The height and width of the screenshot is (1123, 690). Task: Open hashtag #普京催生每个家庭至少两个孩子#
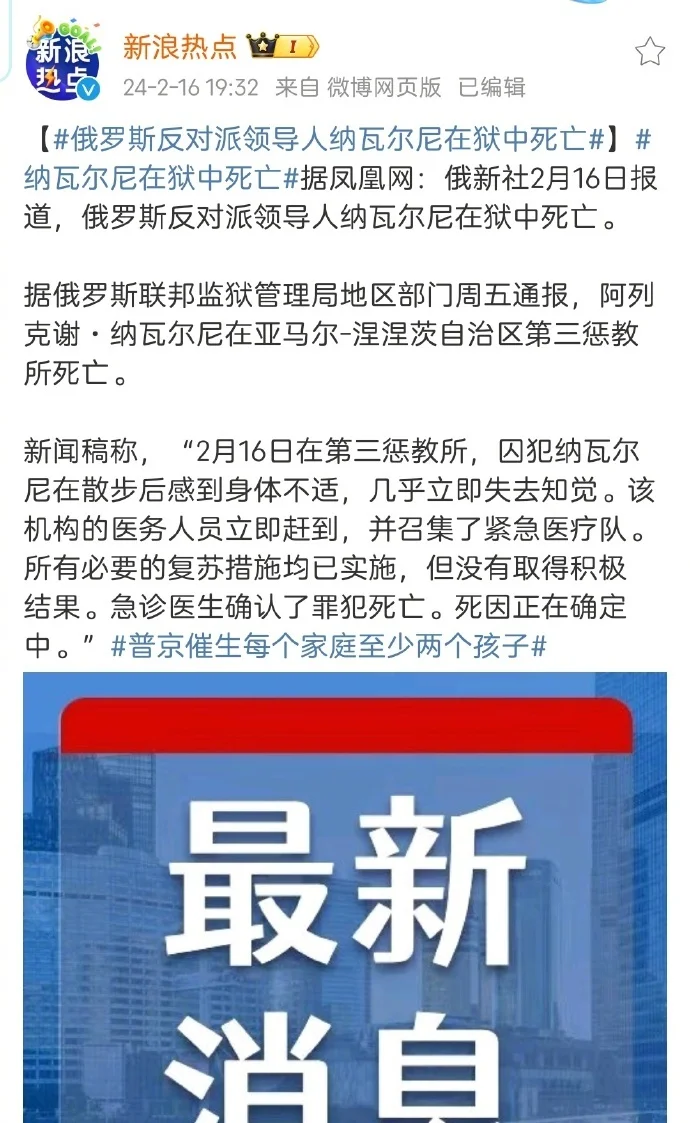click(328, 646)
